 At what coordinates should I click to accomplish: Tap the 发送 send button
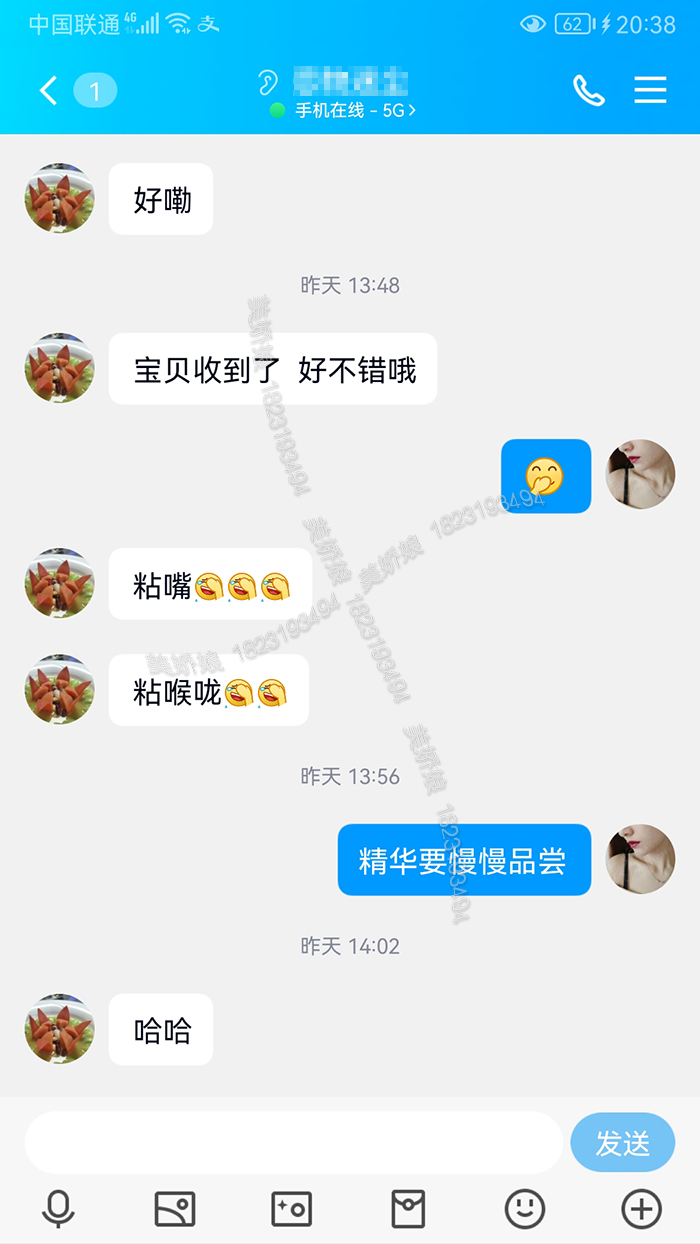[x=622, y=1142]
